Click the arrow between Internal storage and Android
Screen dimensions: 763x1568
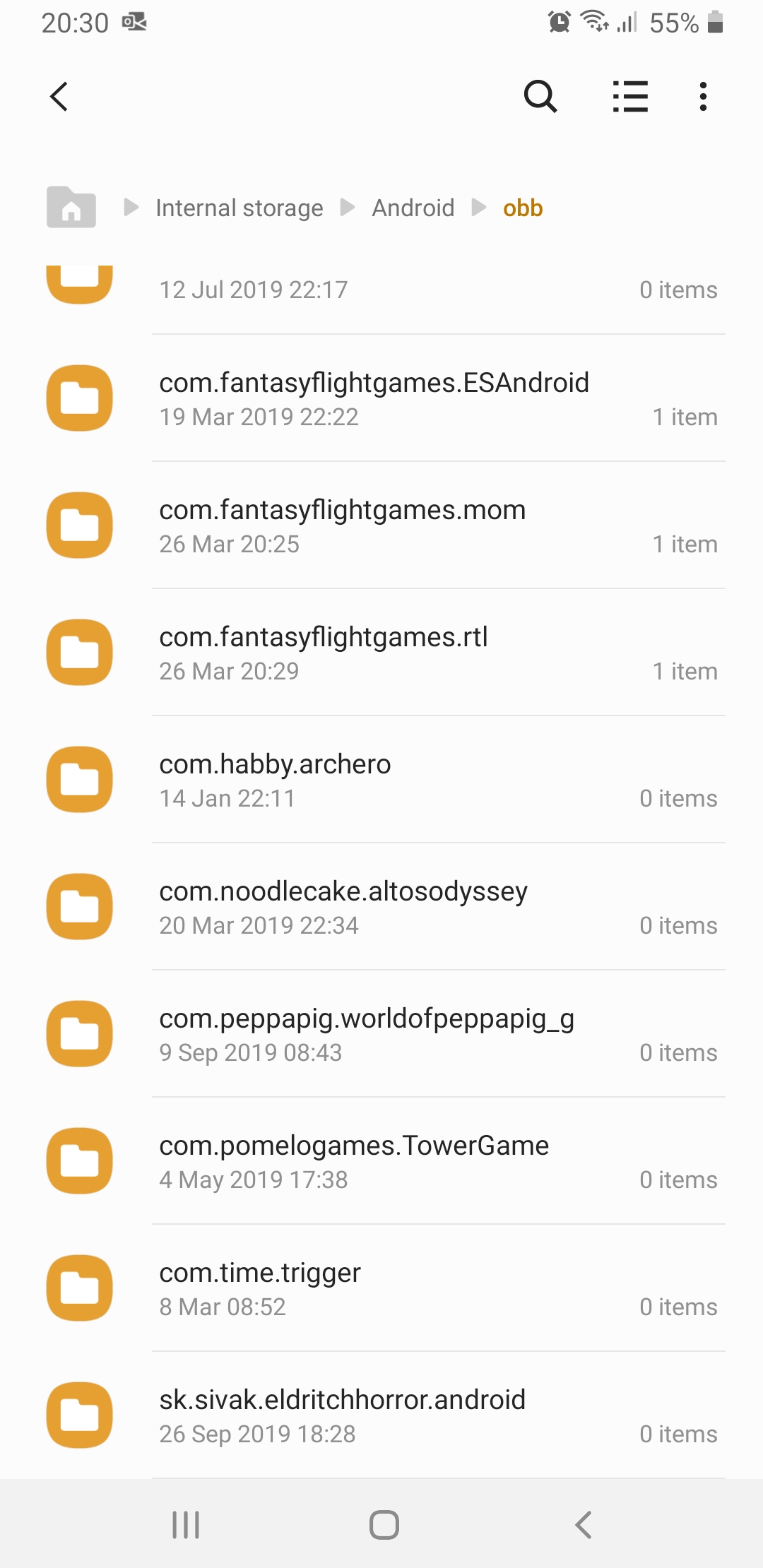(x=347, y=207)
